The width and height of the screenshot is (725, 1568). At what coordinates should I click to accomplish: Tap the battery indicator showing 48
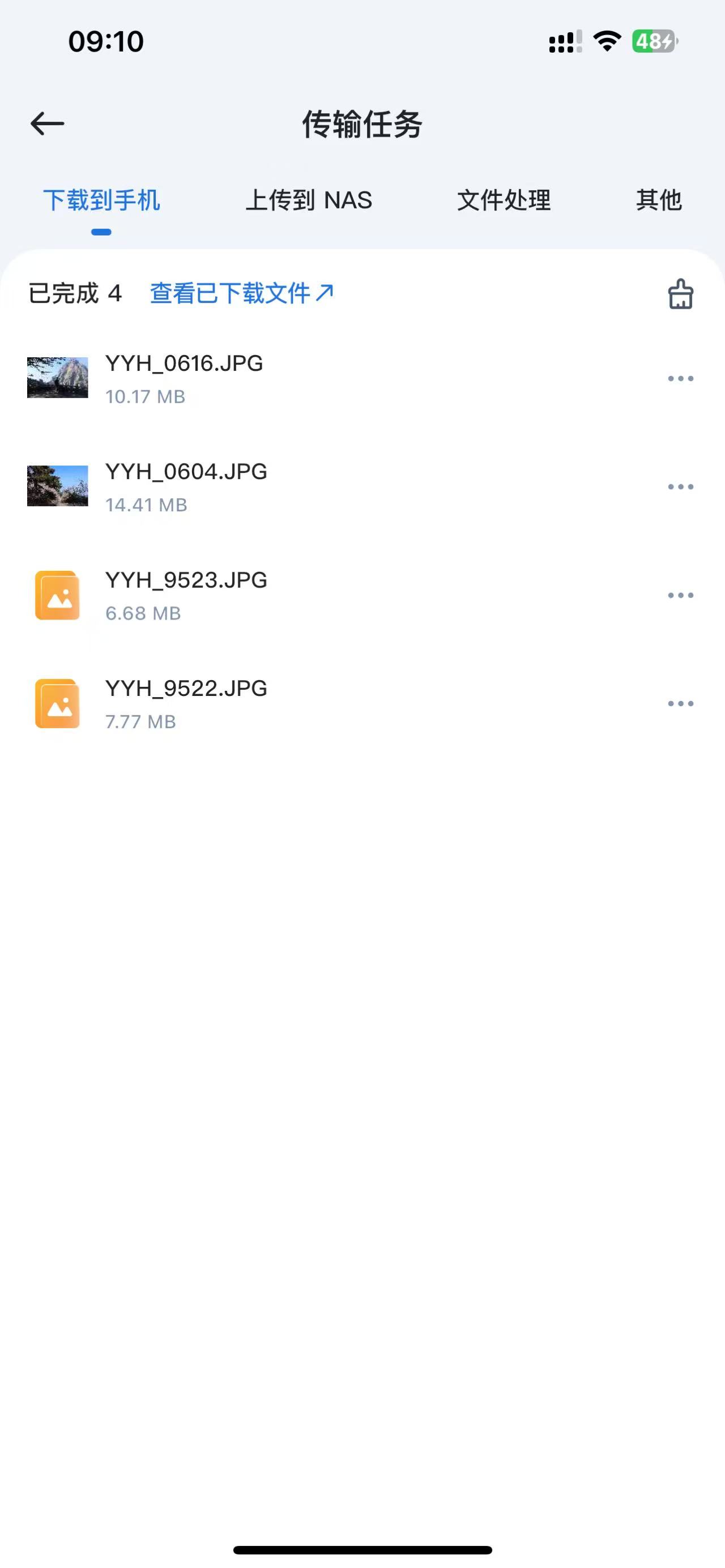pyautogui.click(x=653, y=40)
